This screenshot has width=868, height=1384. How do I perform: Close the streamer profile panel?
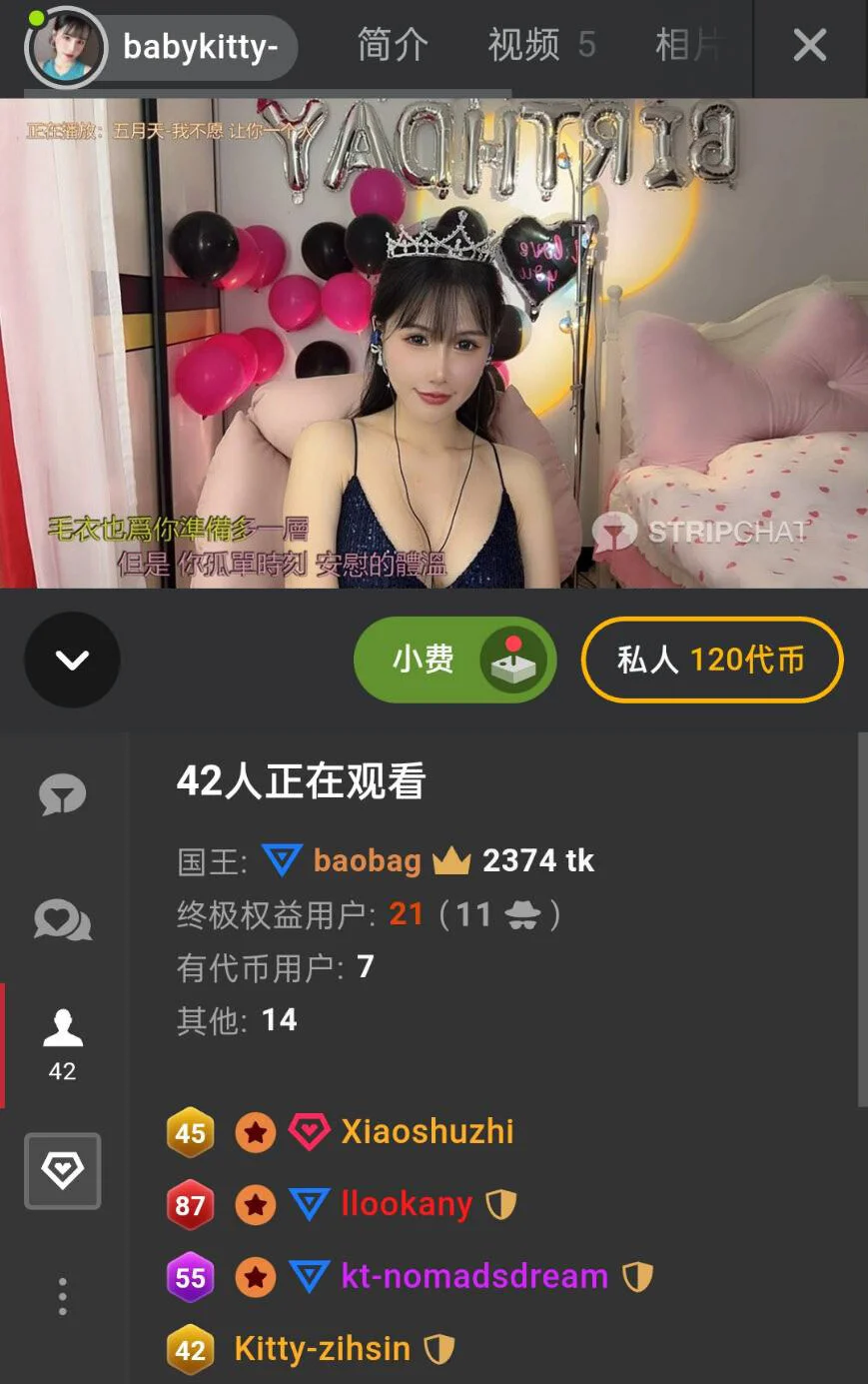(x=809, y=46)
